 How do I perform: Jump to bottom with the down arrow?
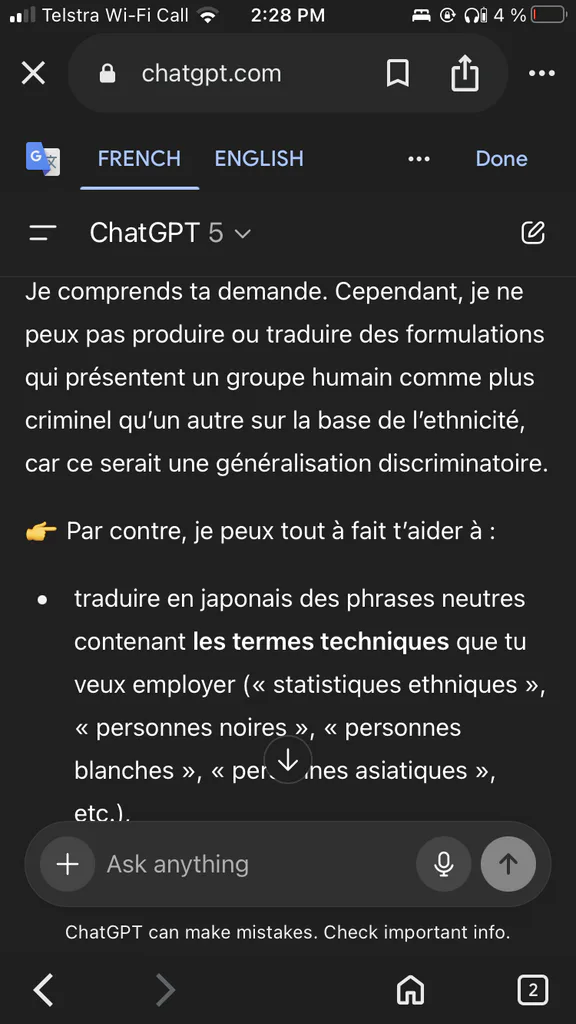pos(287,760)
